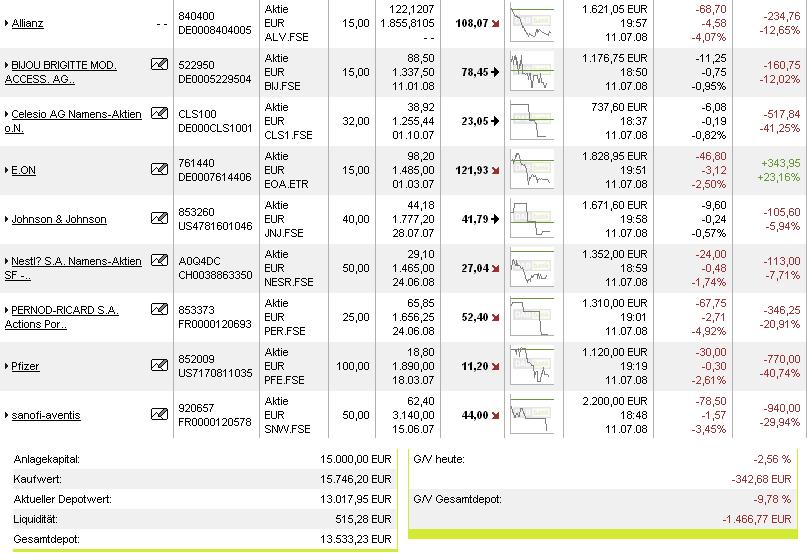This screenshot has width=807, height=553.
Task: Open Johnson & Johnson stock details
Action: 59,219
